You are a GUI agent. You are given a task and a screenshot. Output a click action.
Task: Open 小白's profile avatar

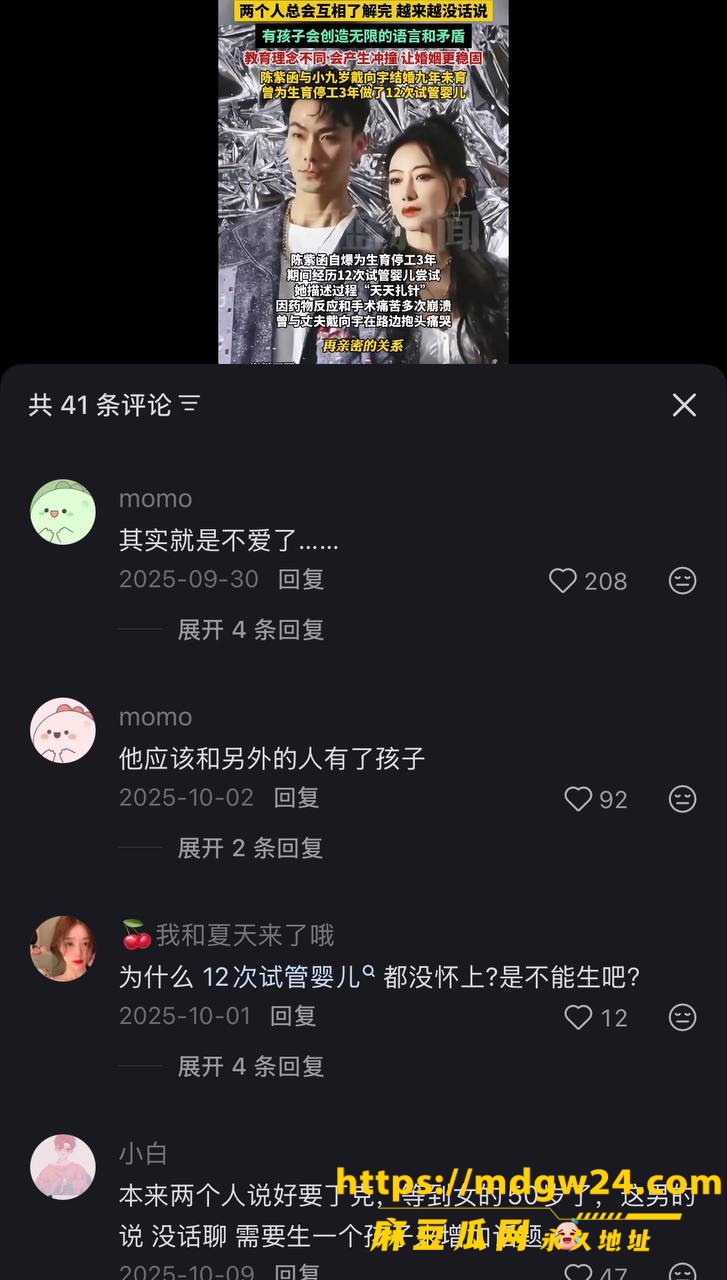[63, 1167]
